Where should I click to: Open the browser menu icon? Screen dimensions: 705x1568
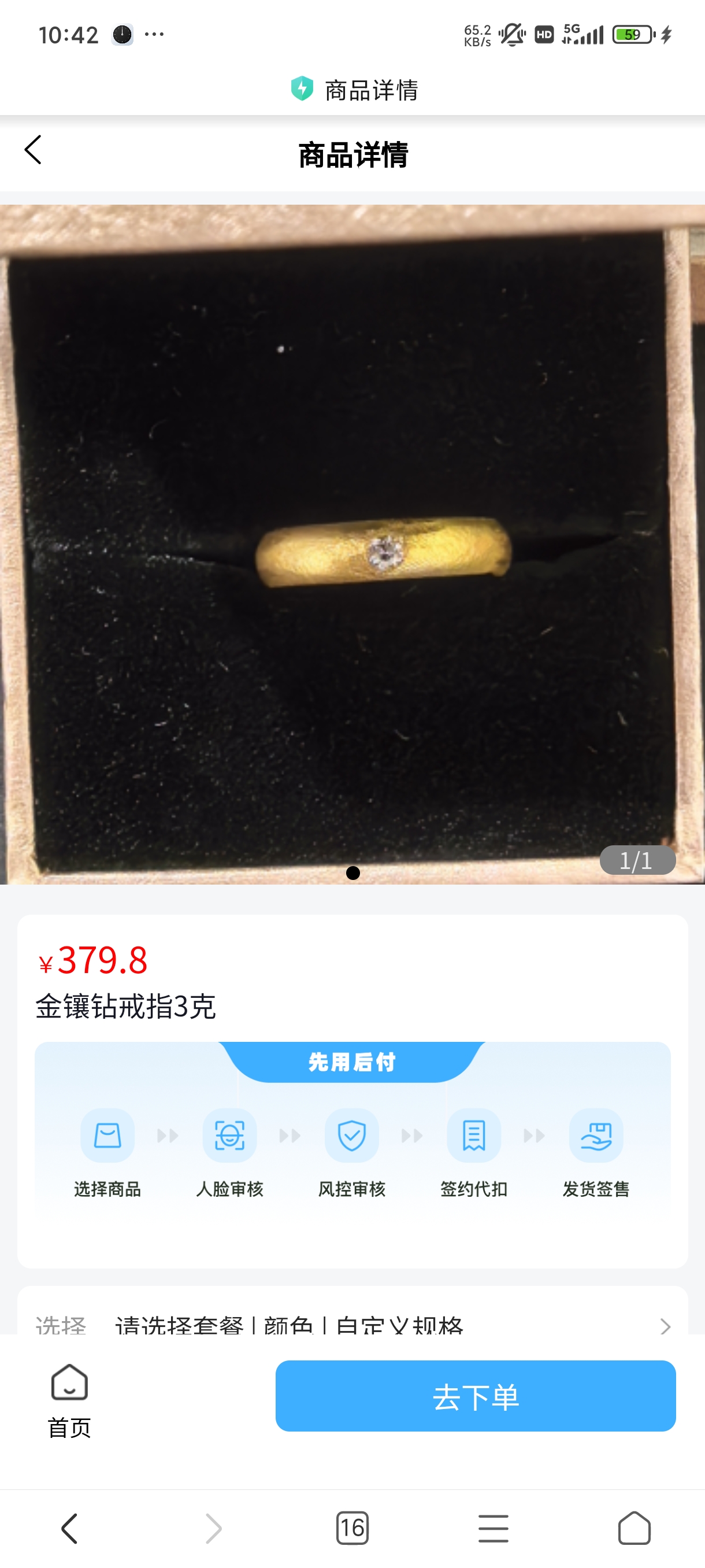493,1529
